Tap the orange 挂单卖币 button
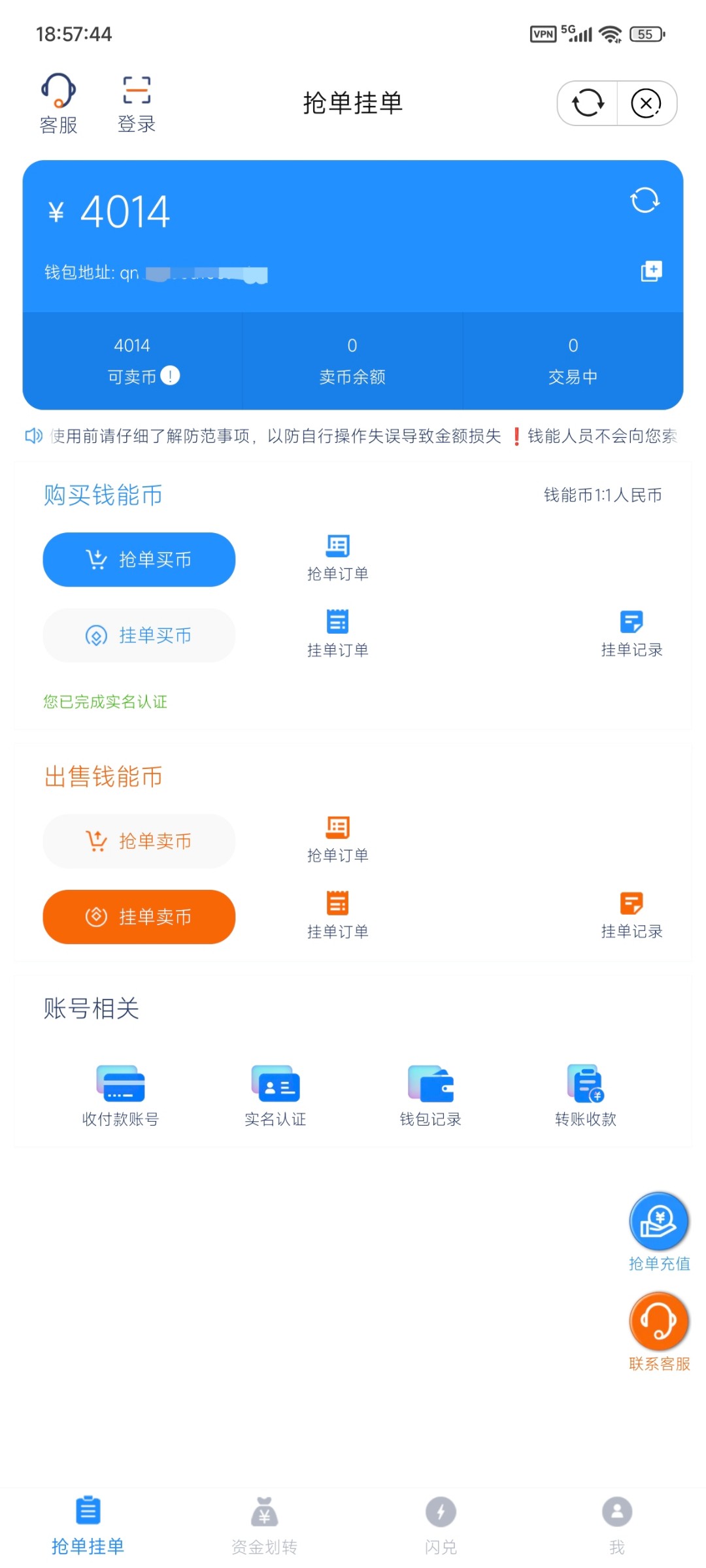The image size is (706, 1568). (139, 917)
